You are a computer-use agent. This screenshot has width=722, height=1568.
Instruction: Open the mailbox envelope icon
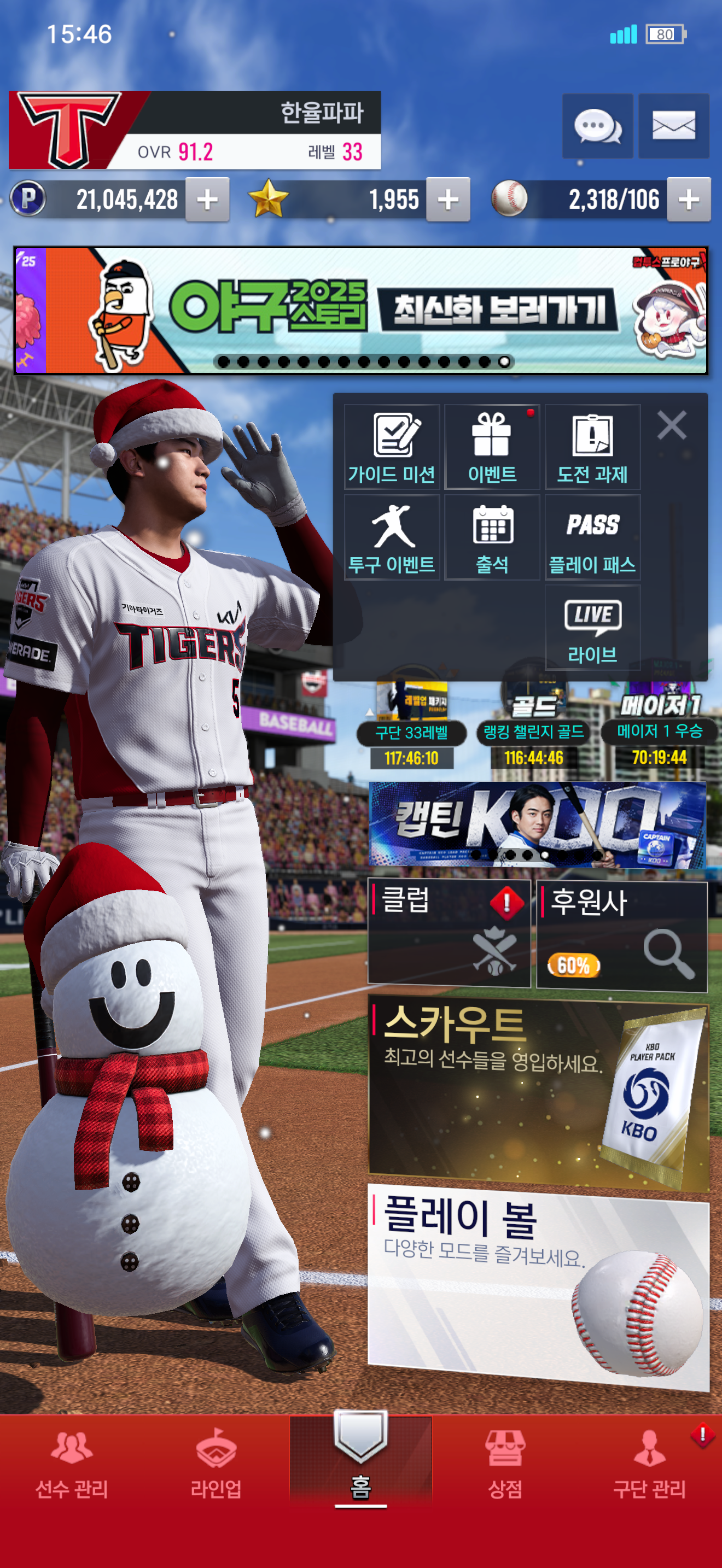click(x=673, y=127)
